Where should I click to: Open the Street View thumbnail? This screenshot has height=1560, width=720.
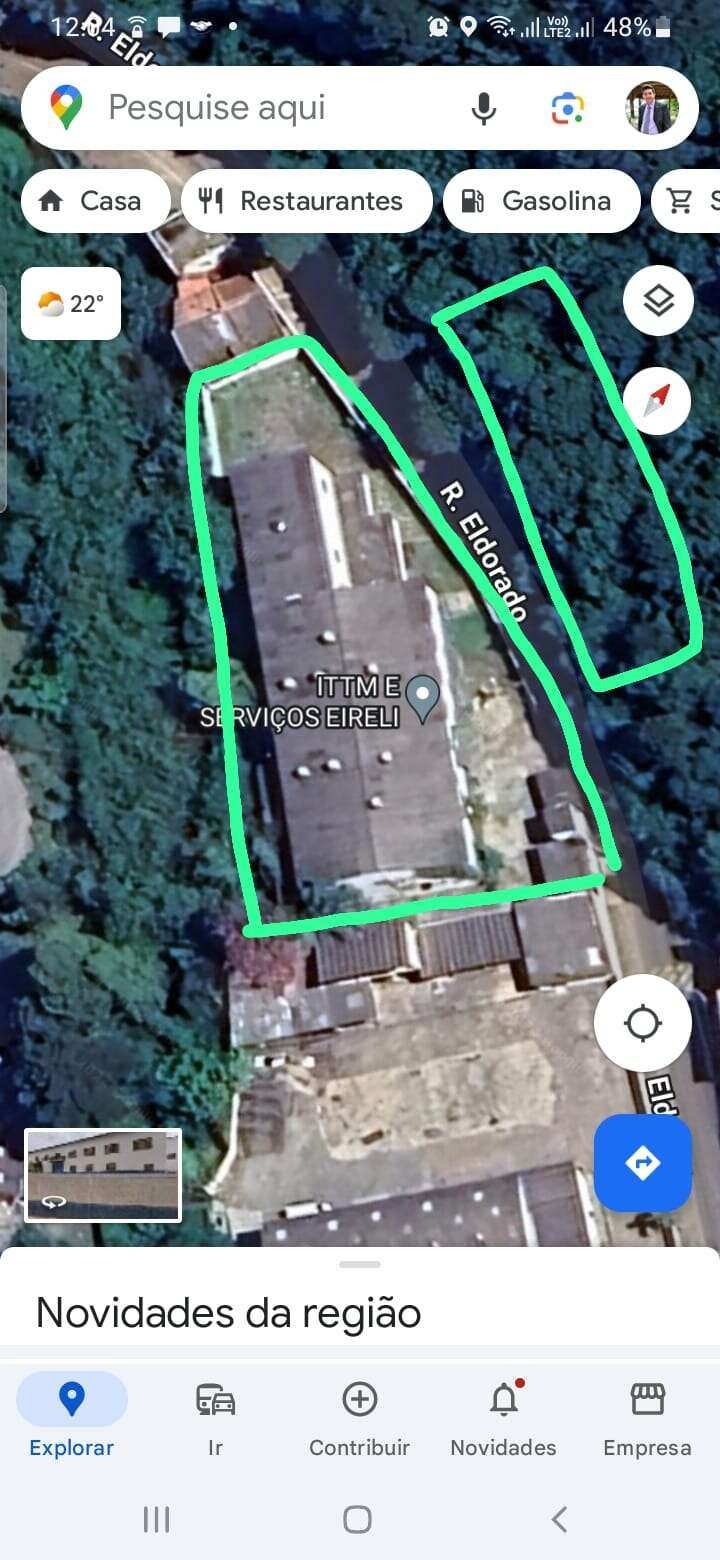tap(103, 1175)
